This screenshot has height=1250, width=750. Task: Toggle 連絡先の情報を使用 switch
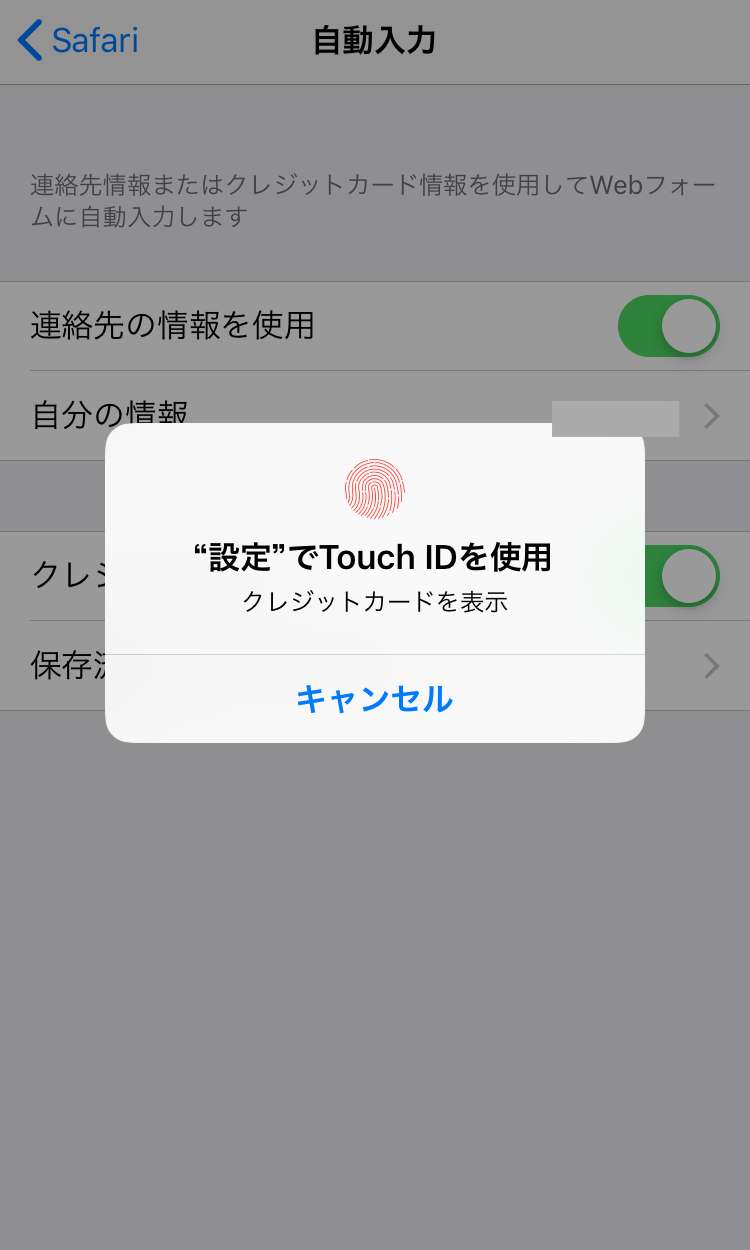pos(668,326)
